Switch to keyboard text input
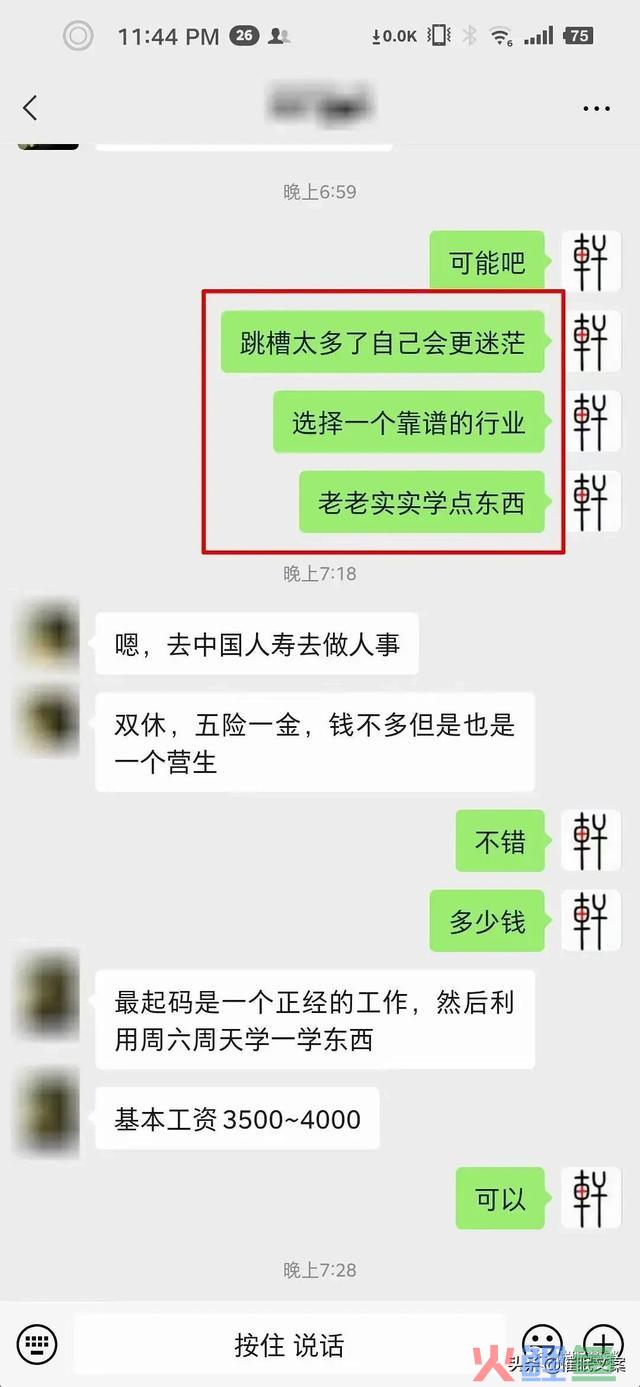This screenshot has height=1387, width=640. coord(37,1343)
